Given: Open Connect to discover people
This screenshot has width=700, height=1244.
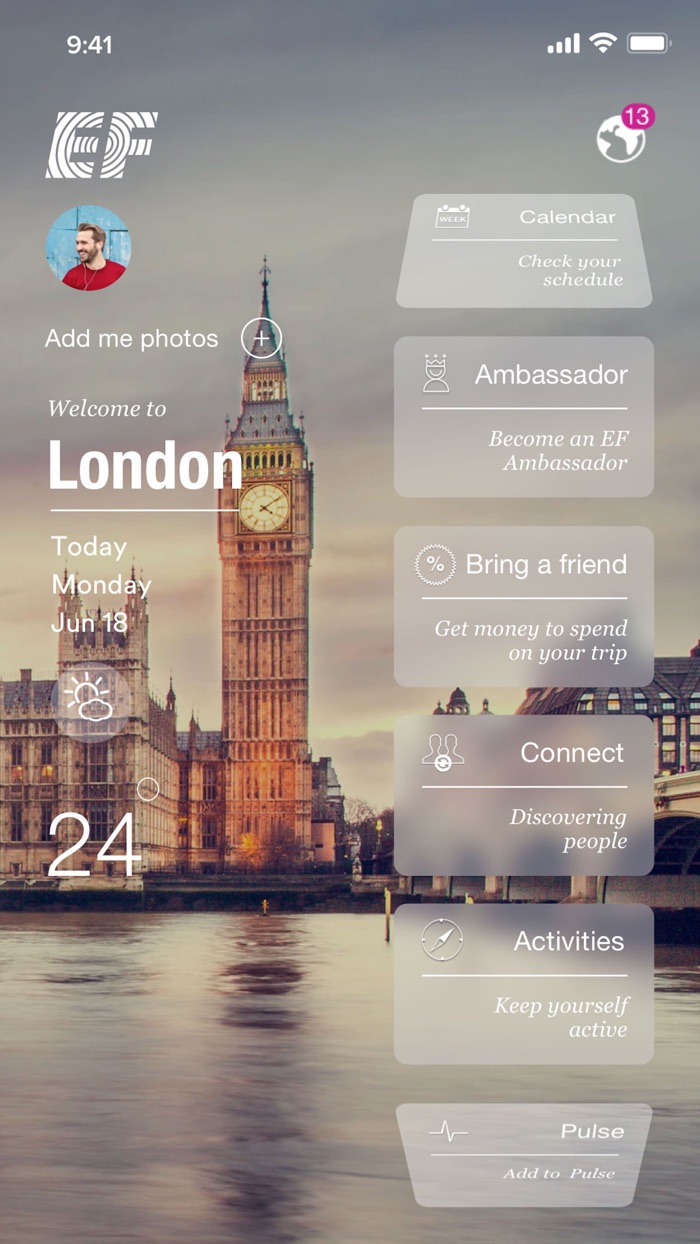Looking at the screenshot, I should (524, 795).
